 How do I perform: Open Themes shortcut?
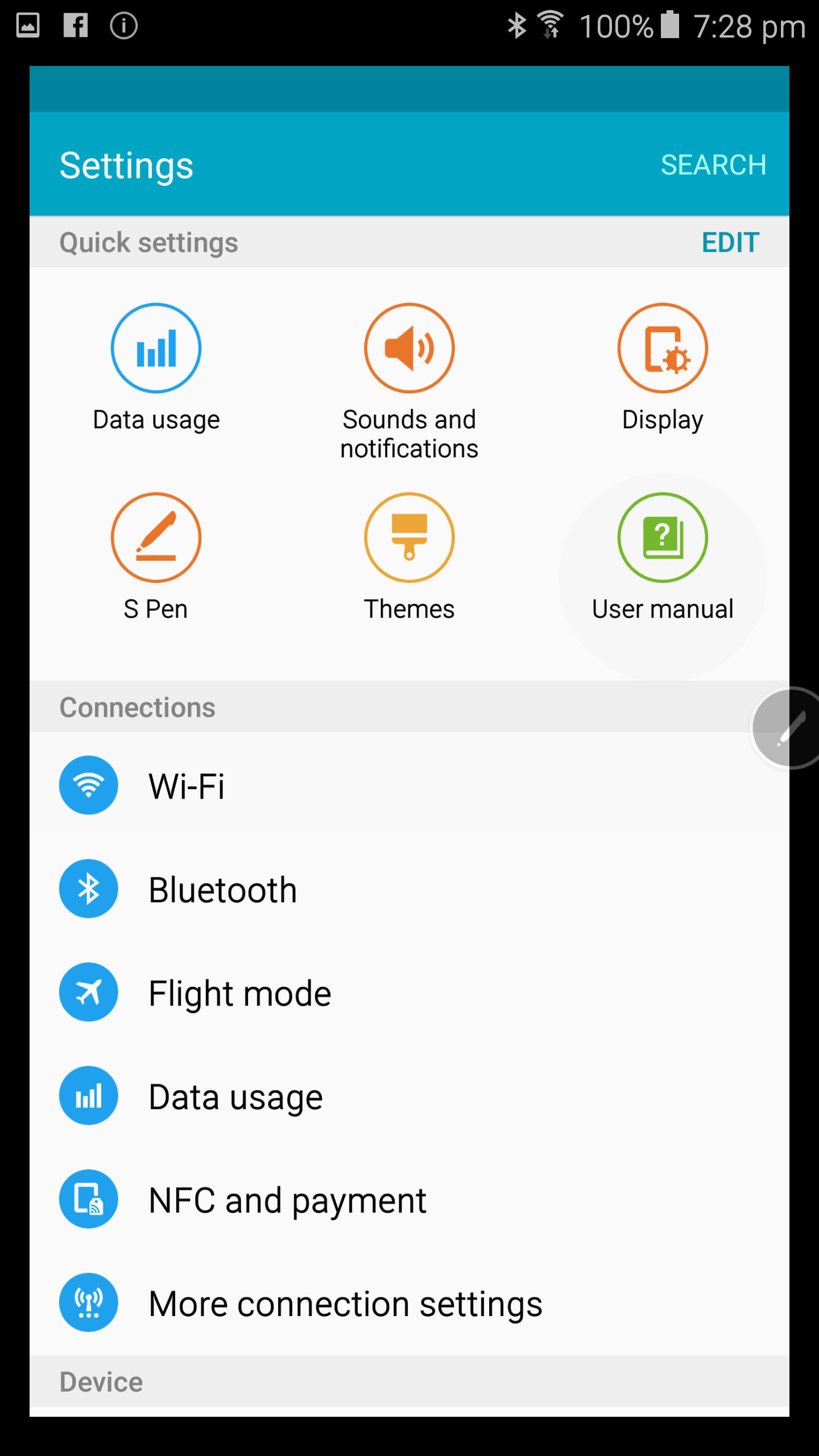click(409, 557)
